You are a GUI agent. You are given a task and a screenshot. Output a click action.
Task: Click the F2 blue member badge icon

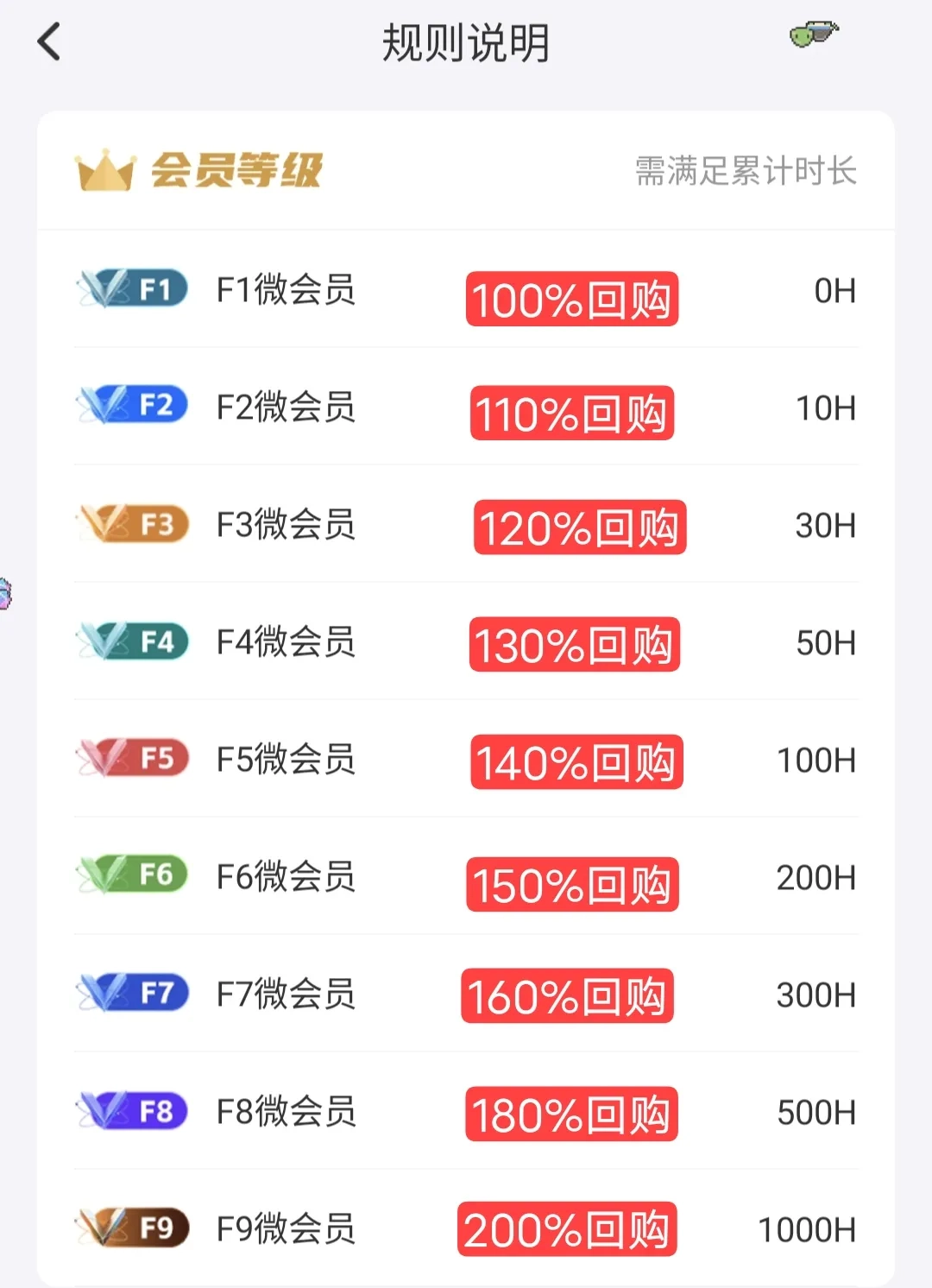(x=131, y=407)
